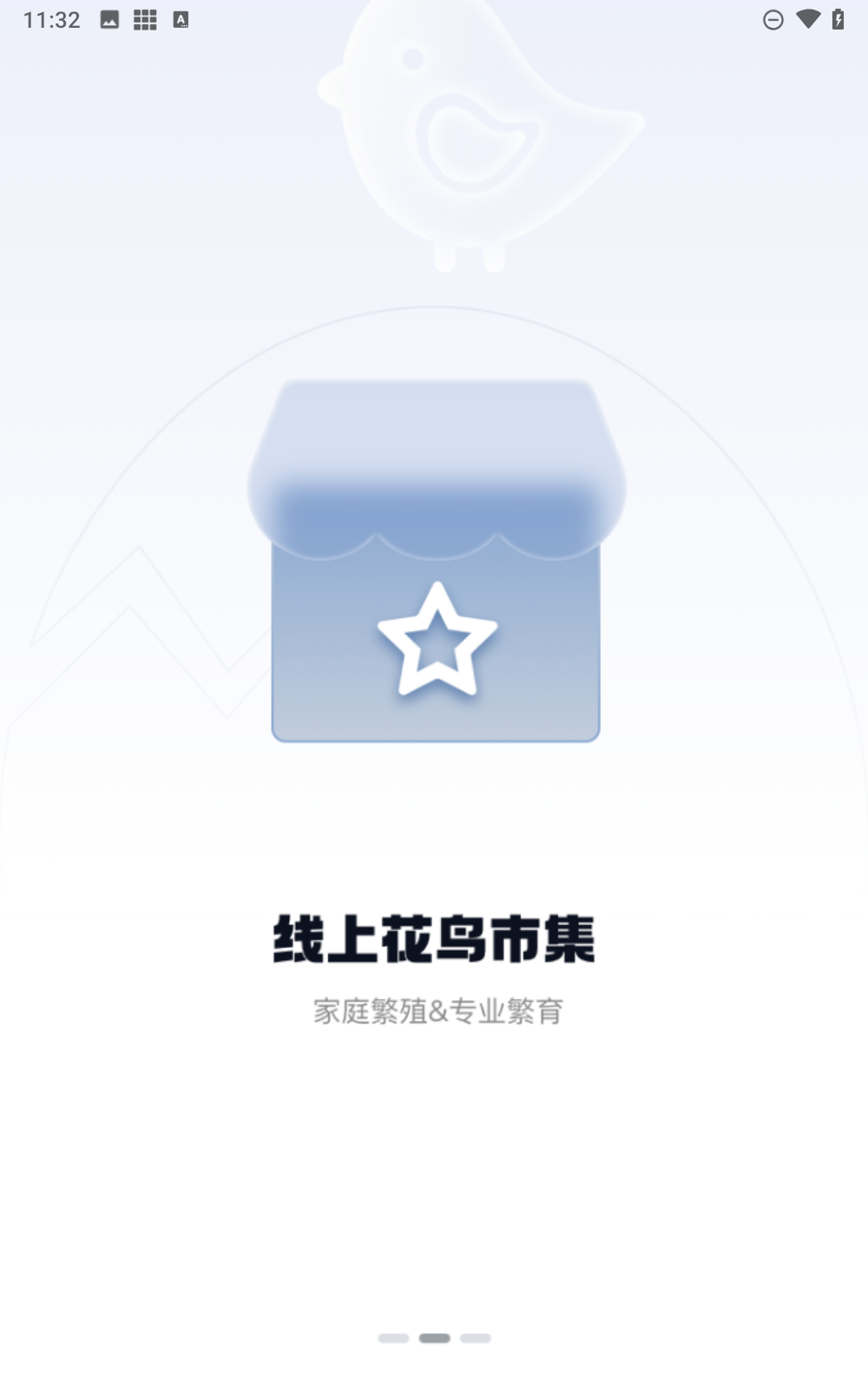The width and height of the screenshot is (868, 1389).
Task: Jump to the first onboarding page dot
Action: [393, 1338]
